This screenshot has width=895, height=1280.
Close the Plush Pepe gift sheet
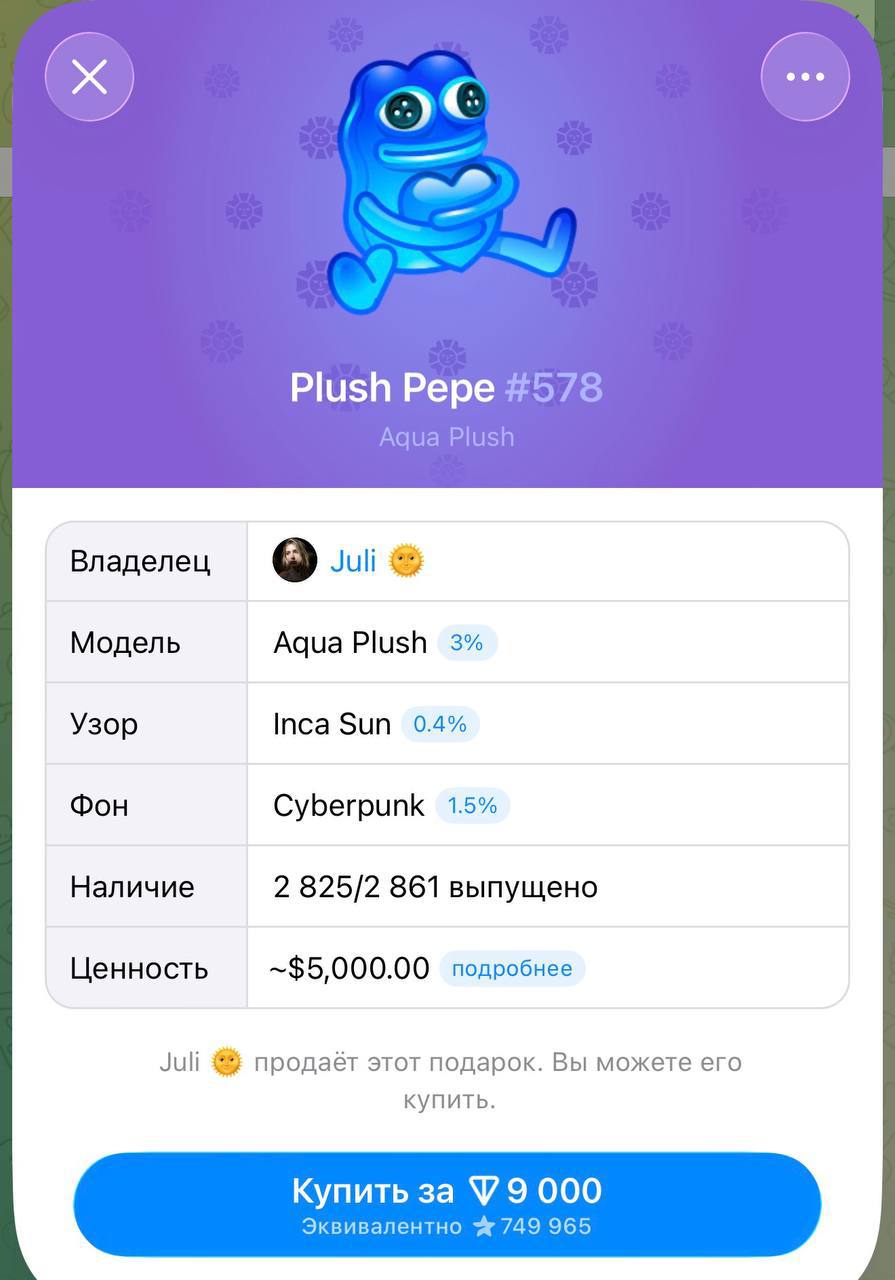[x=89, y=77]
